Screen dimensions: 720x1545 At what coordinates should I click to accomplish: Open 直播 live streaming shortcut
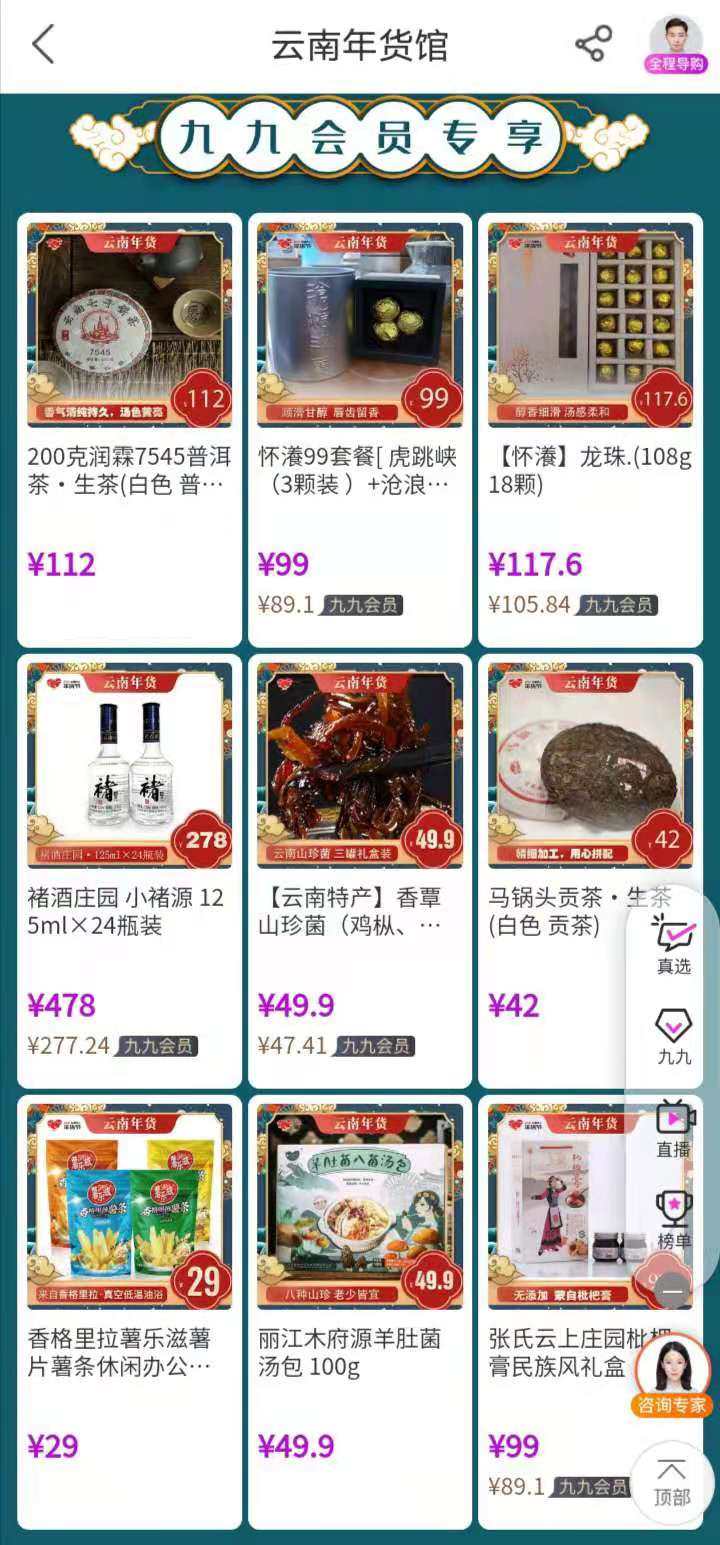click(x=673, y=1129)
